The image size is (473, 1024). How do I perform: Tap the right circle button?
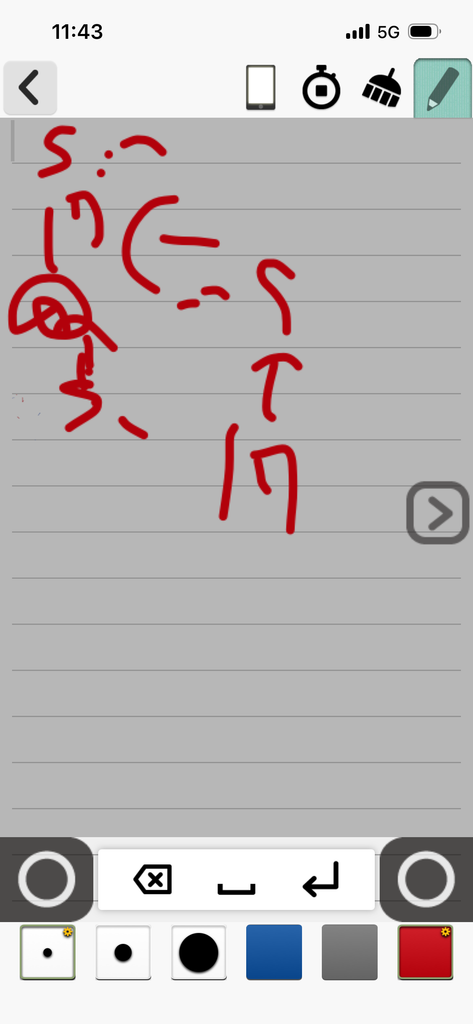pyautogui.click(x=426, y=879)
